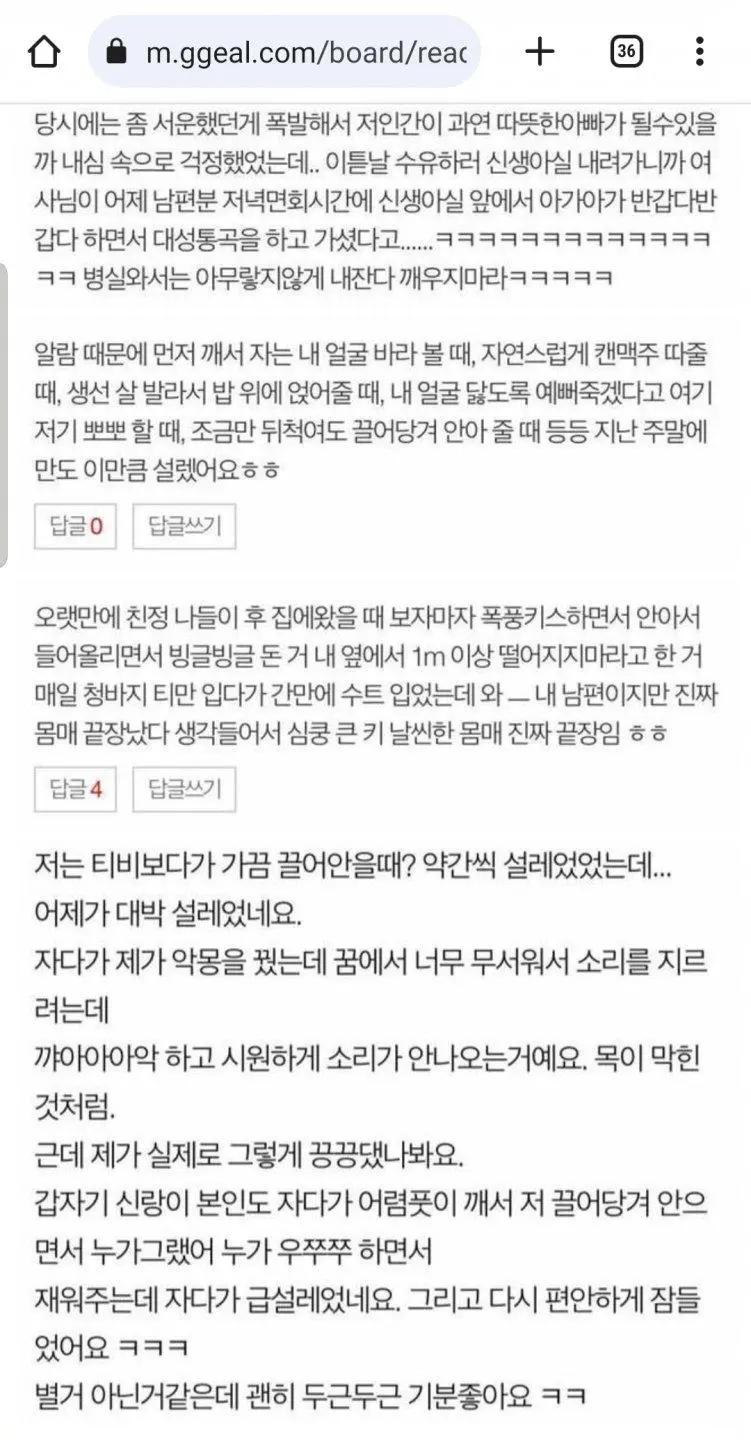Image resolution: width=751 pixels, height=1440 pixels.
Task: Open the tab switcher showing 36 tabs
Action: tap(626, 51)
